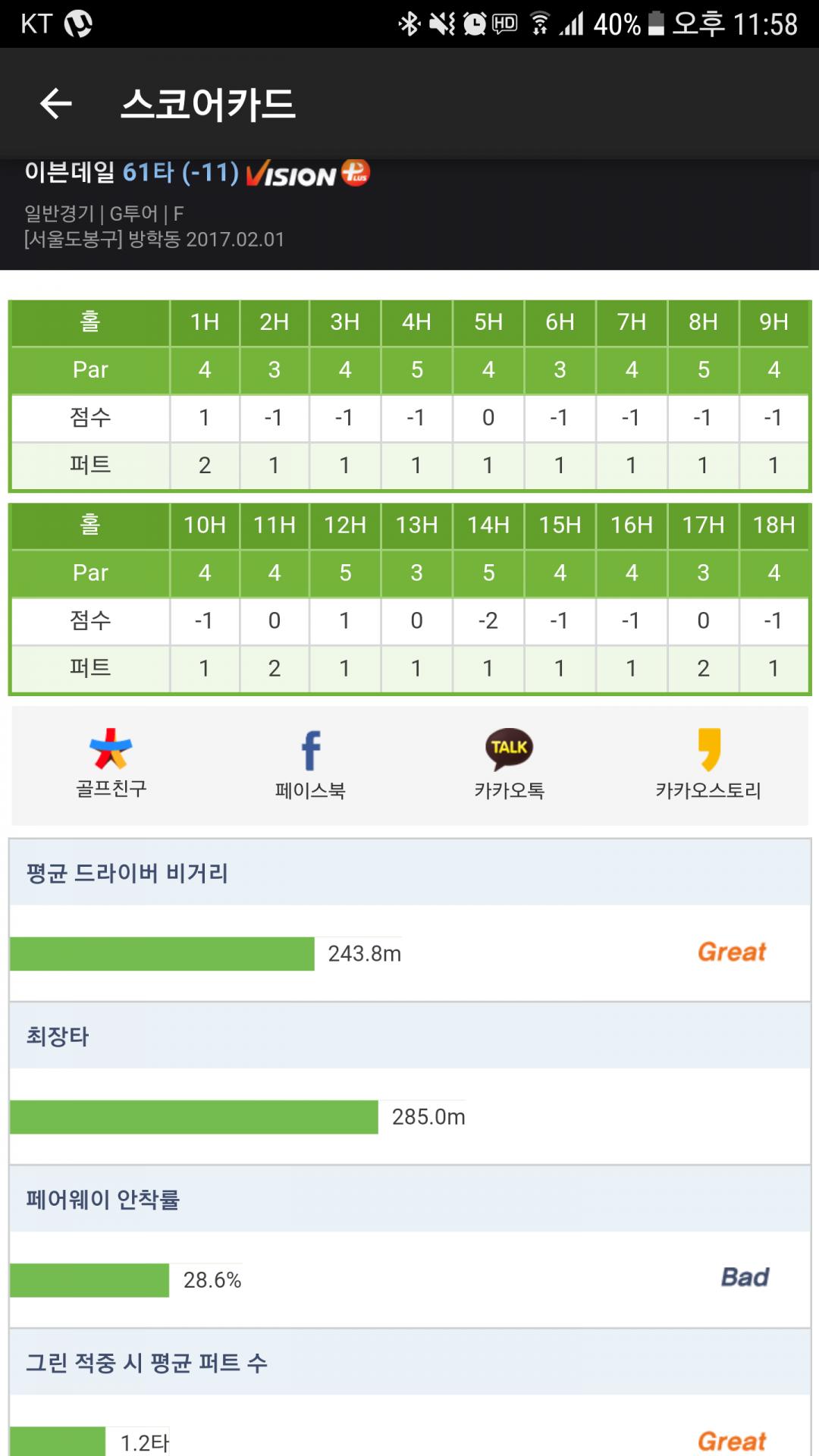The height and width of the screenshot is (1456, 819).
Task: Share scorecard to 골프친구
Action: tap(111, 763)
